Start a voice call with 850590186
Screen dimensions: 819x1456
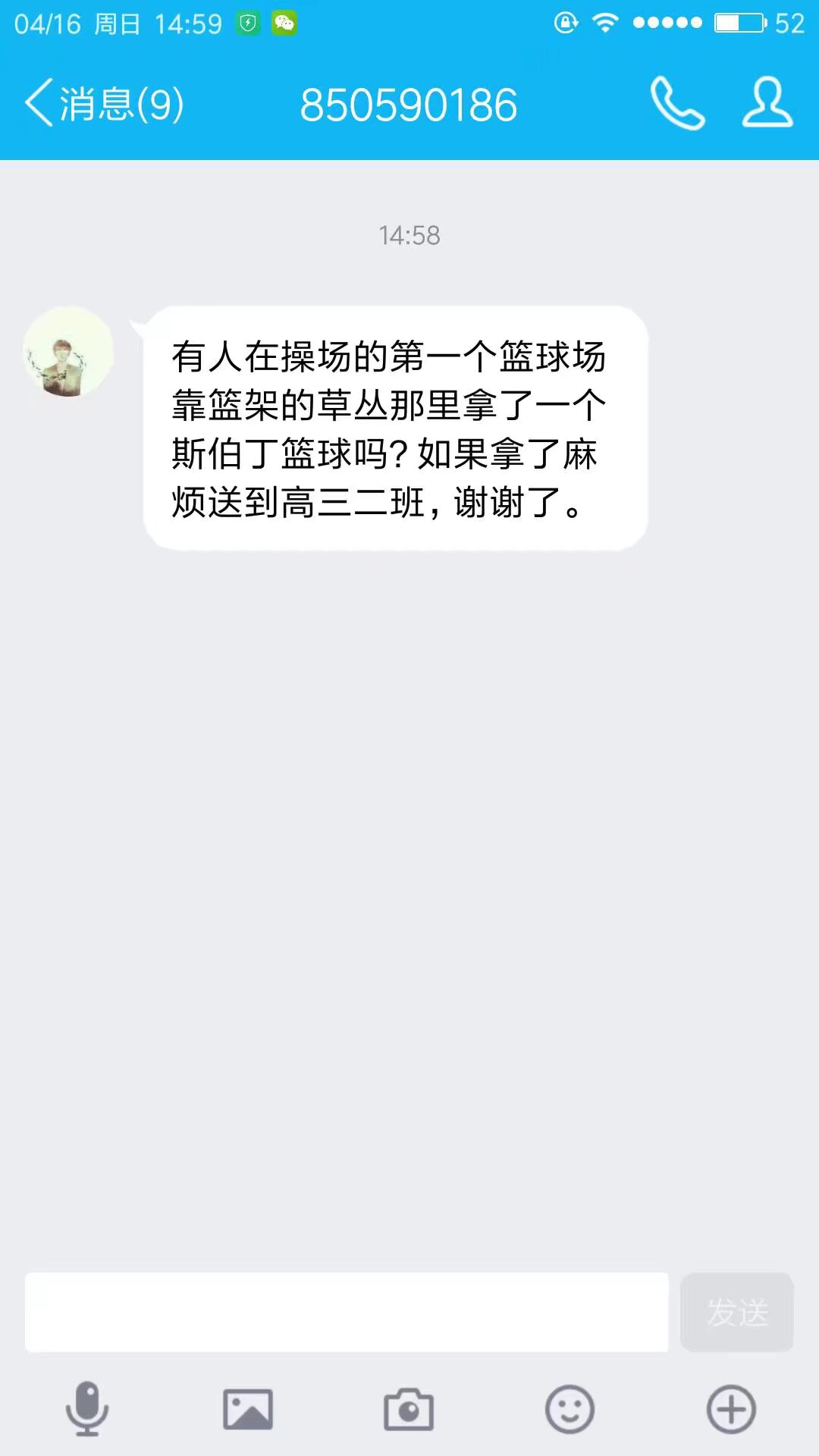tap(677, 103)
